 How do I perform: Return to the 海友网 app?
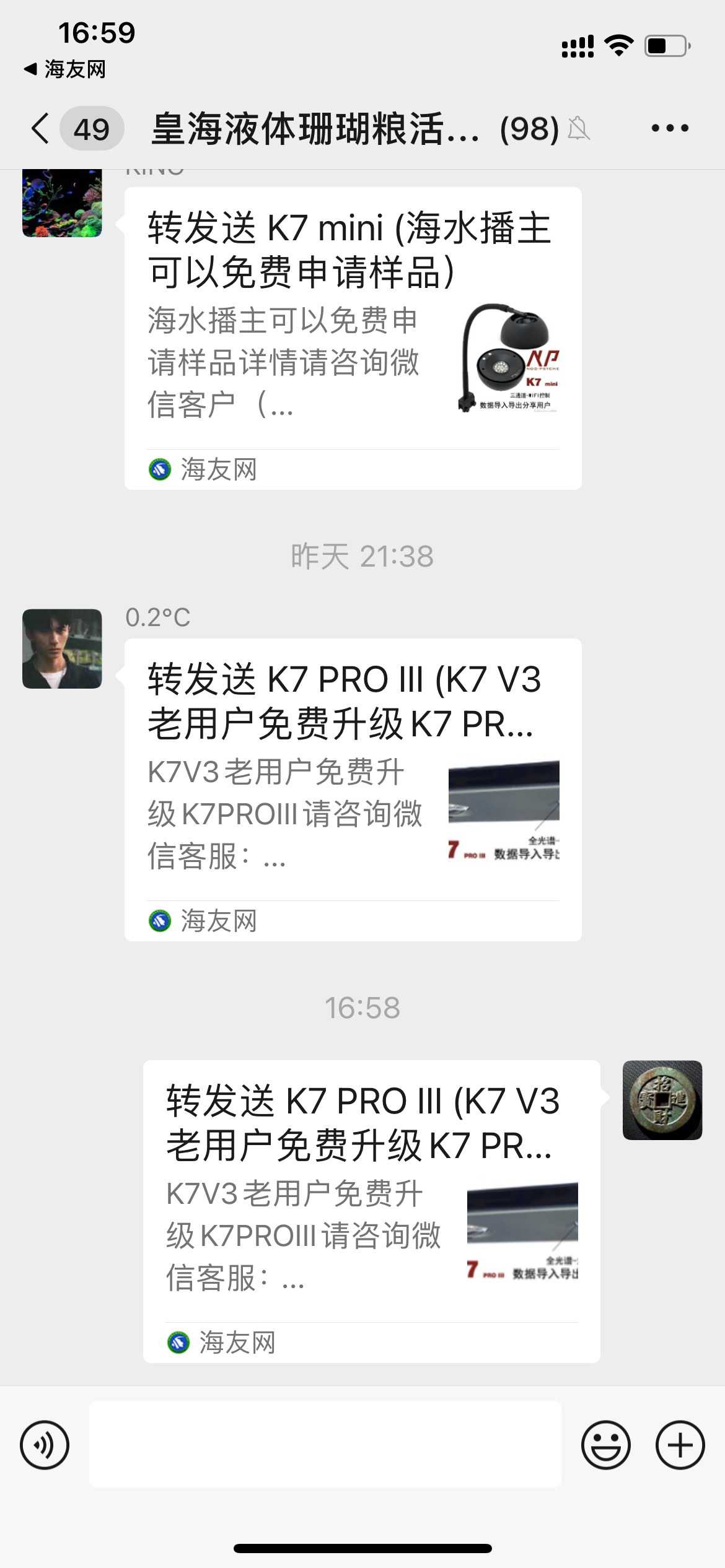pyautogui.click(x=64, y=69)
